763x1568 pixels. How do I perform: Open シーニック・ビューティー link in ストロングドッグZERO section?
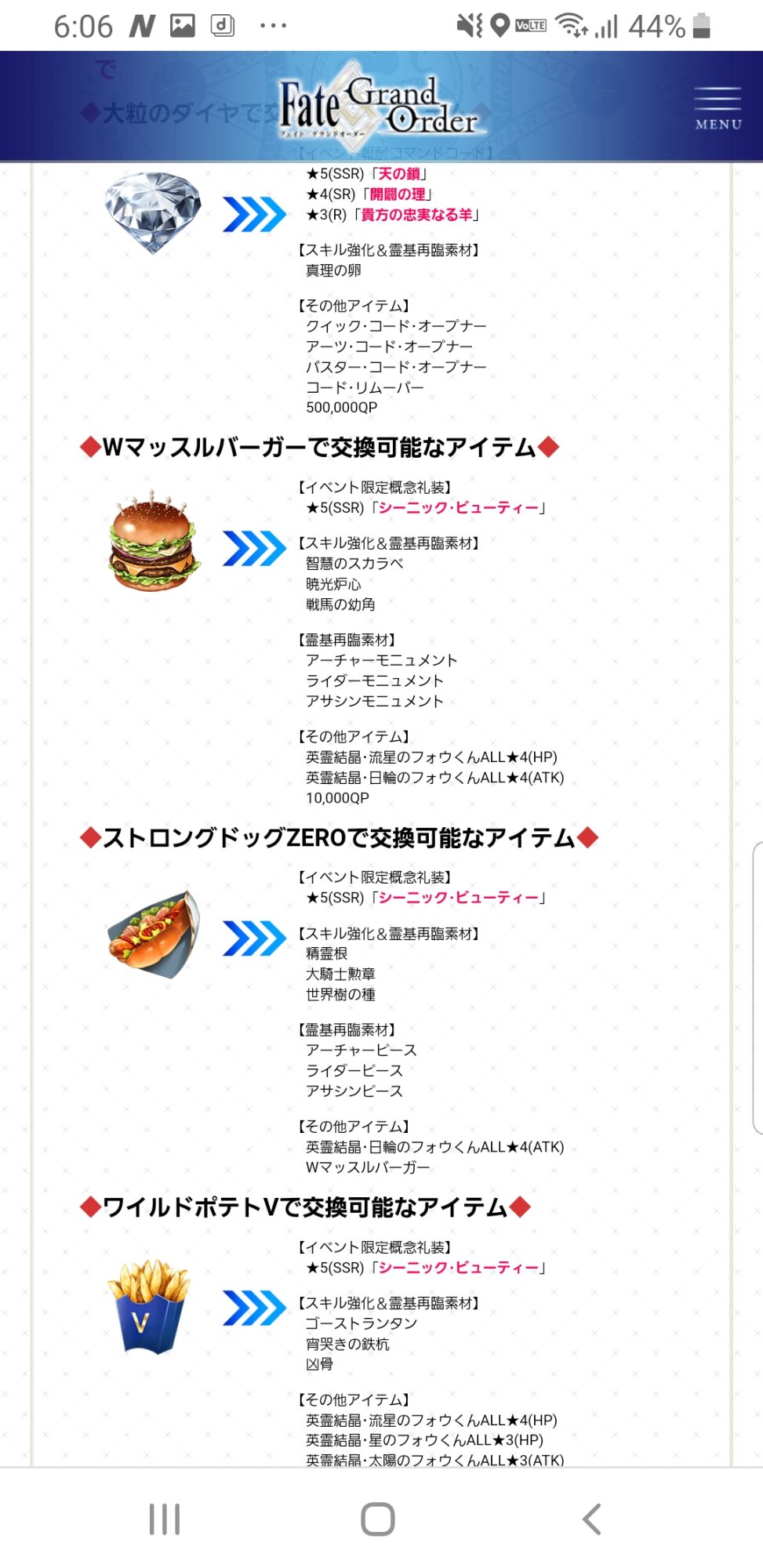[x=459, y=897]
